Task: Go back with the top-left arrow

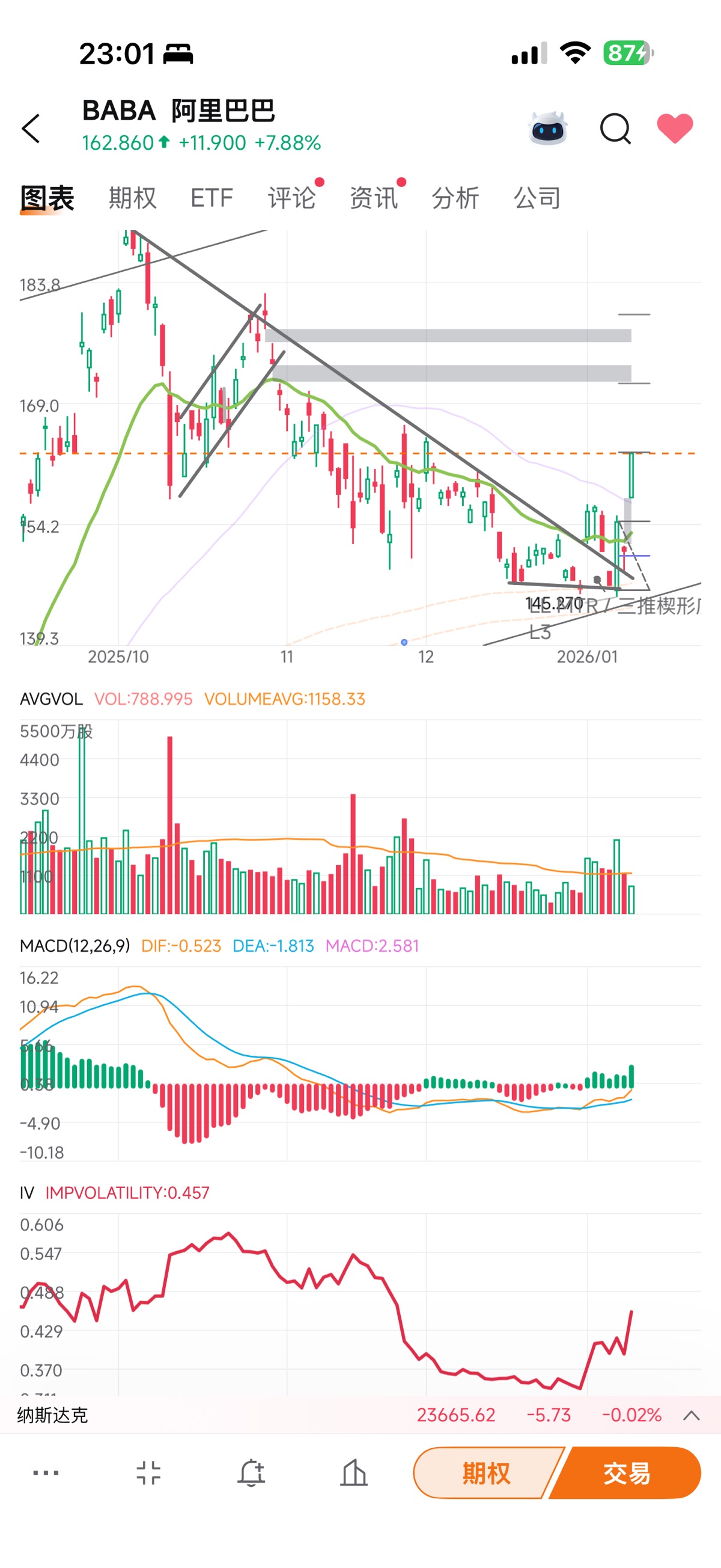Action: tap(31, 129)
